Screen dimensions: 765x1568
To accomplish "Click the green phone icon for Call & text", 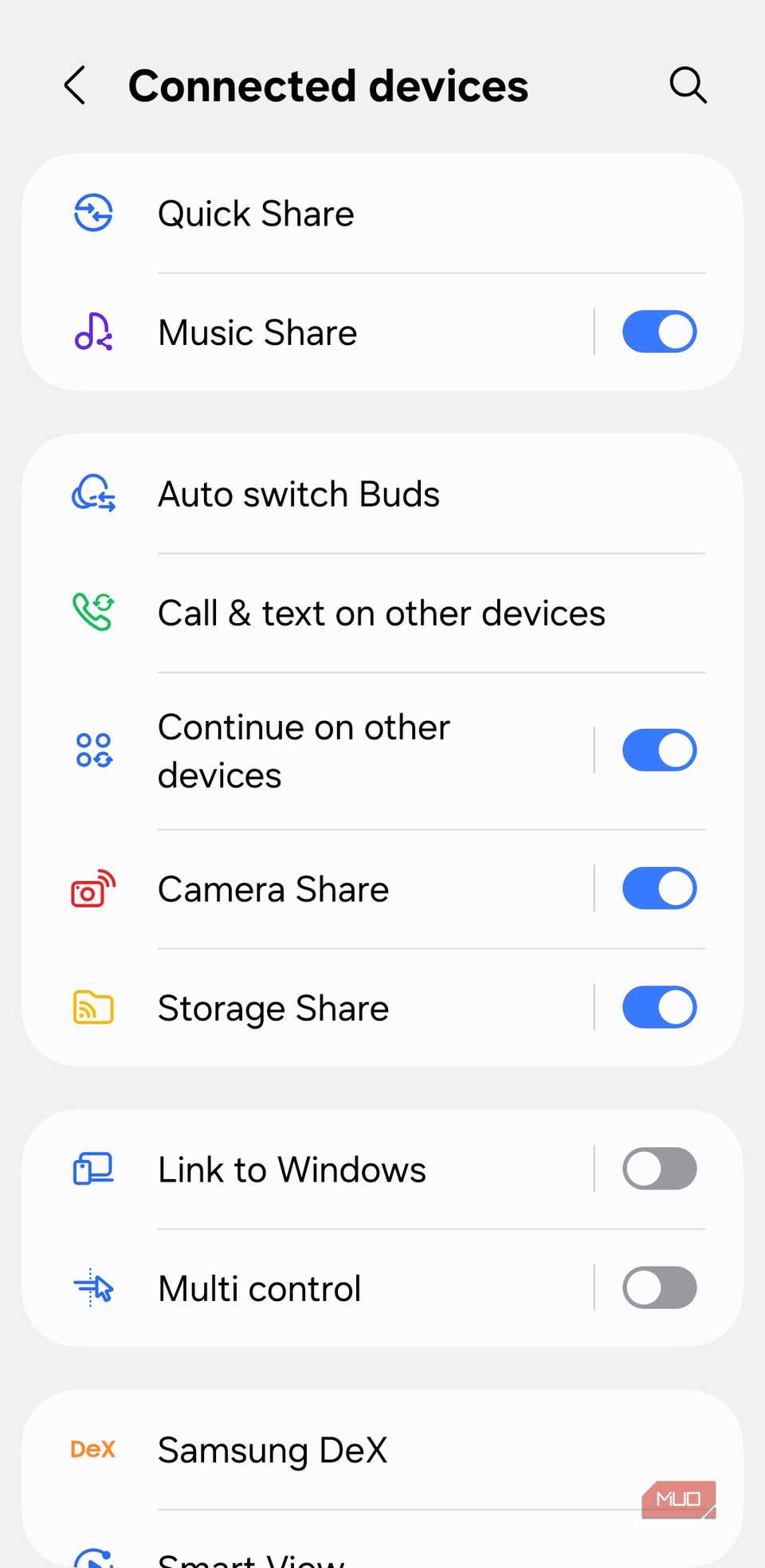I will coord(92,612).
